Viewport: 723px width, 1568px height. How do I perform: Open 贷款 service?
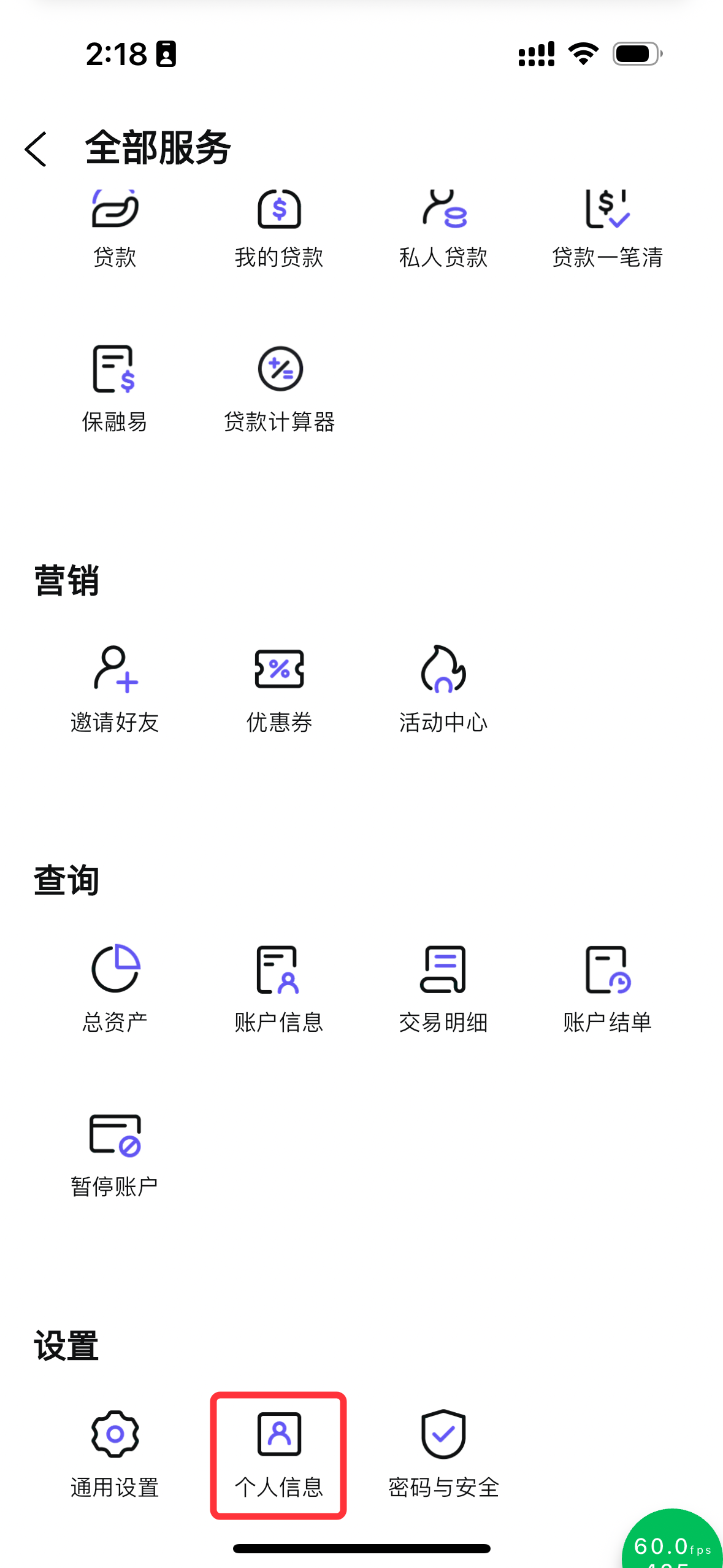115,230
